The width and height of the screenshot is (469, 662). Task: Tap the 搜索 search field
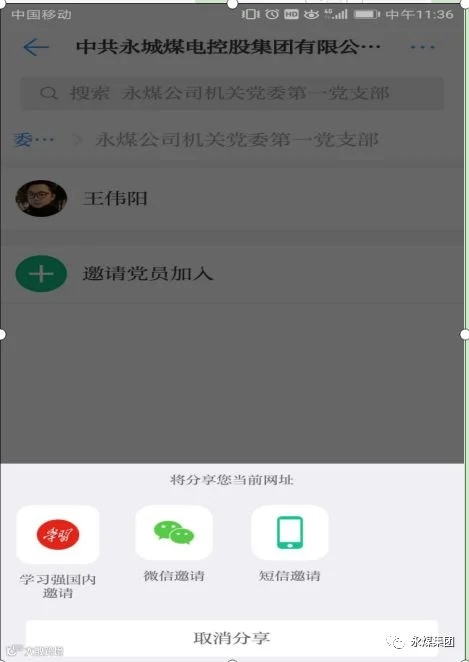(x=232, y=93)
